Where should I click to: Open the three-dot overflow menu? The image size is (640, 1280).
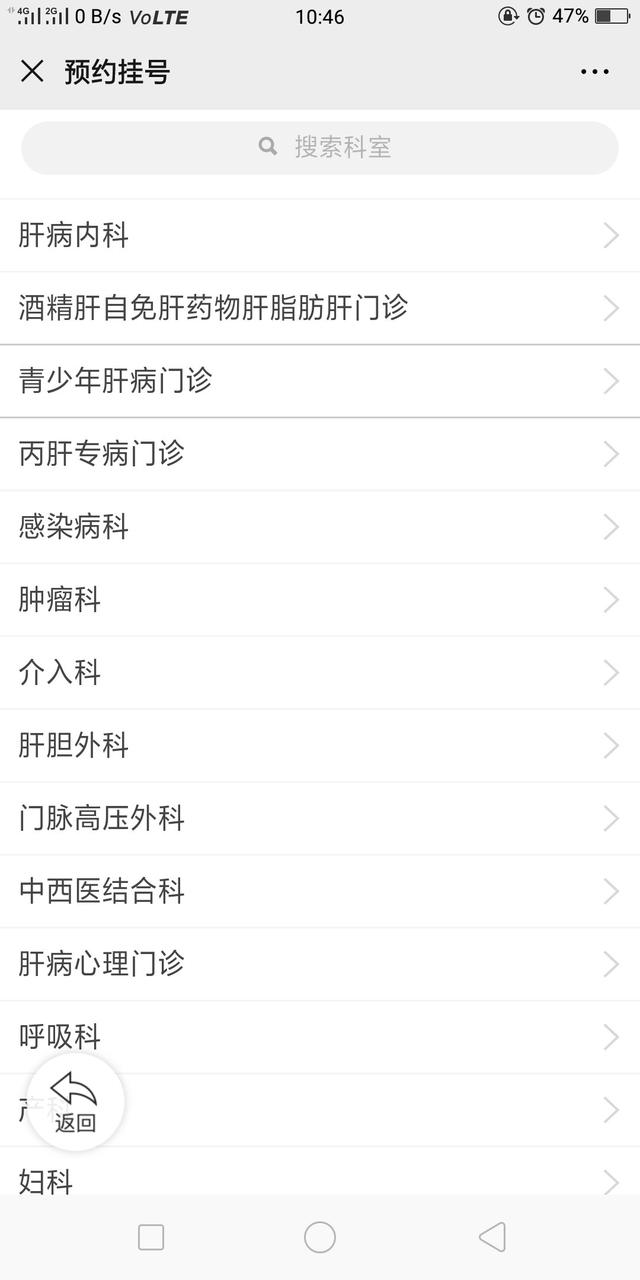[594, 71]
